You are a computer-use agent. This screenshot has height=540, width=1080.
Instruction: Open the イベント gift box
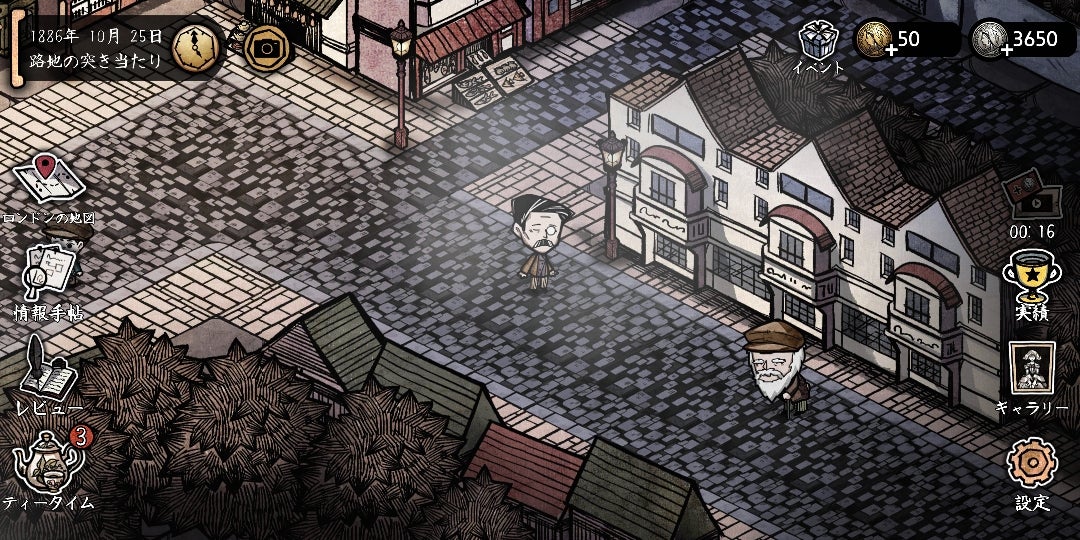818,41
